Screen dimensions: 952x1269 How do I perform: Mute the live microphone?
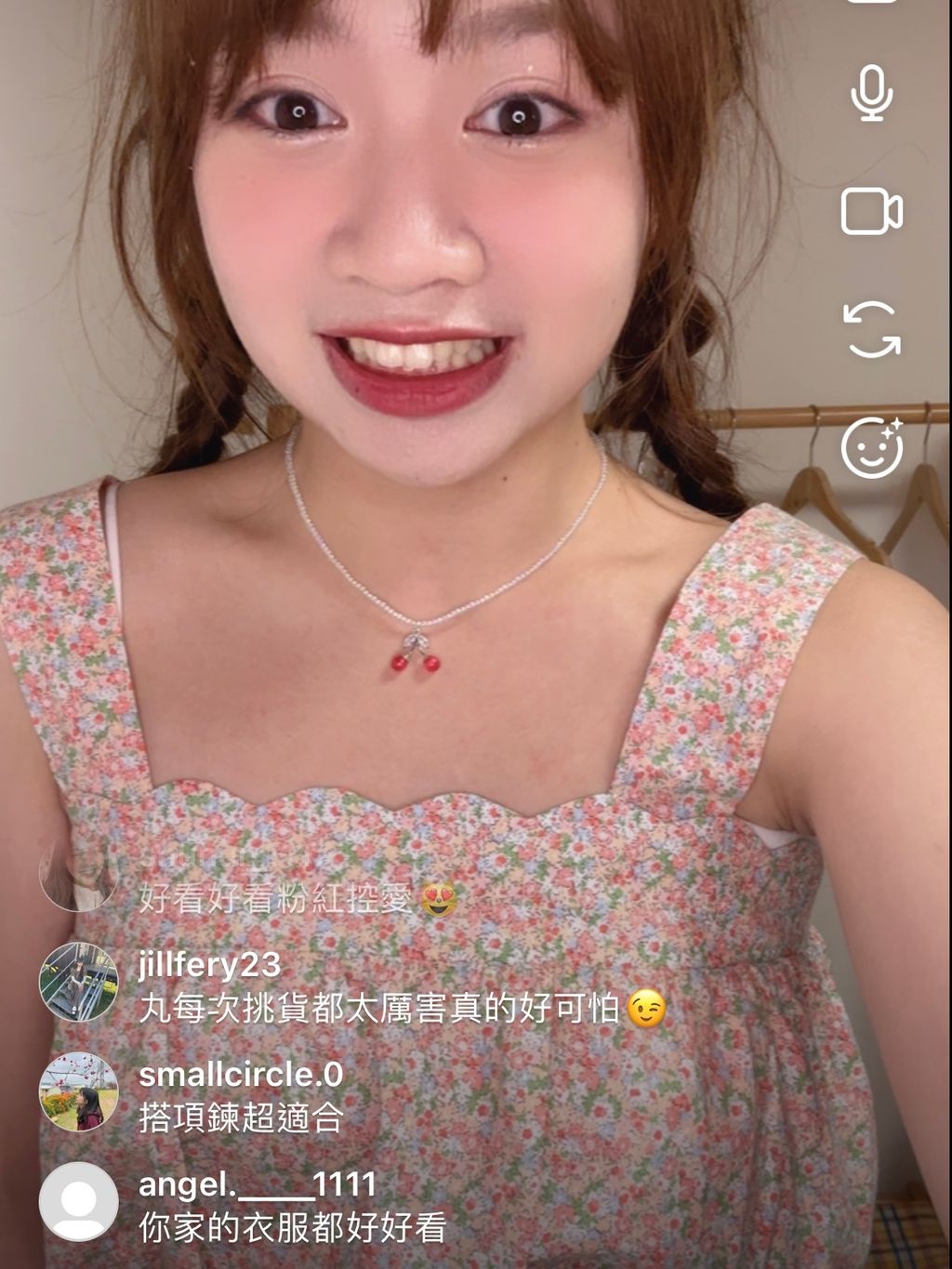(x=871, y=93)
